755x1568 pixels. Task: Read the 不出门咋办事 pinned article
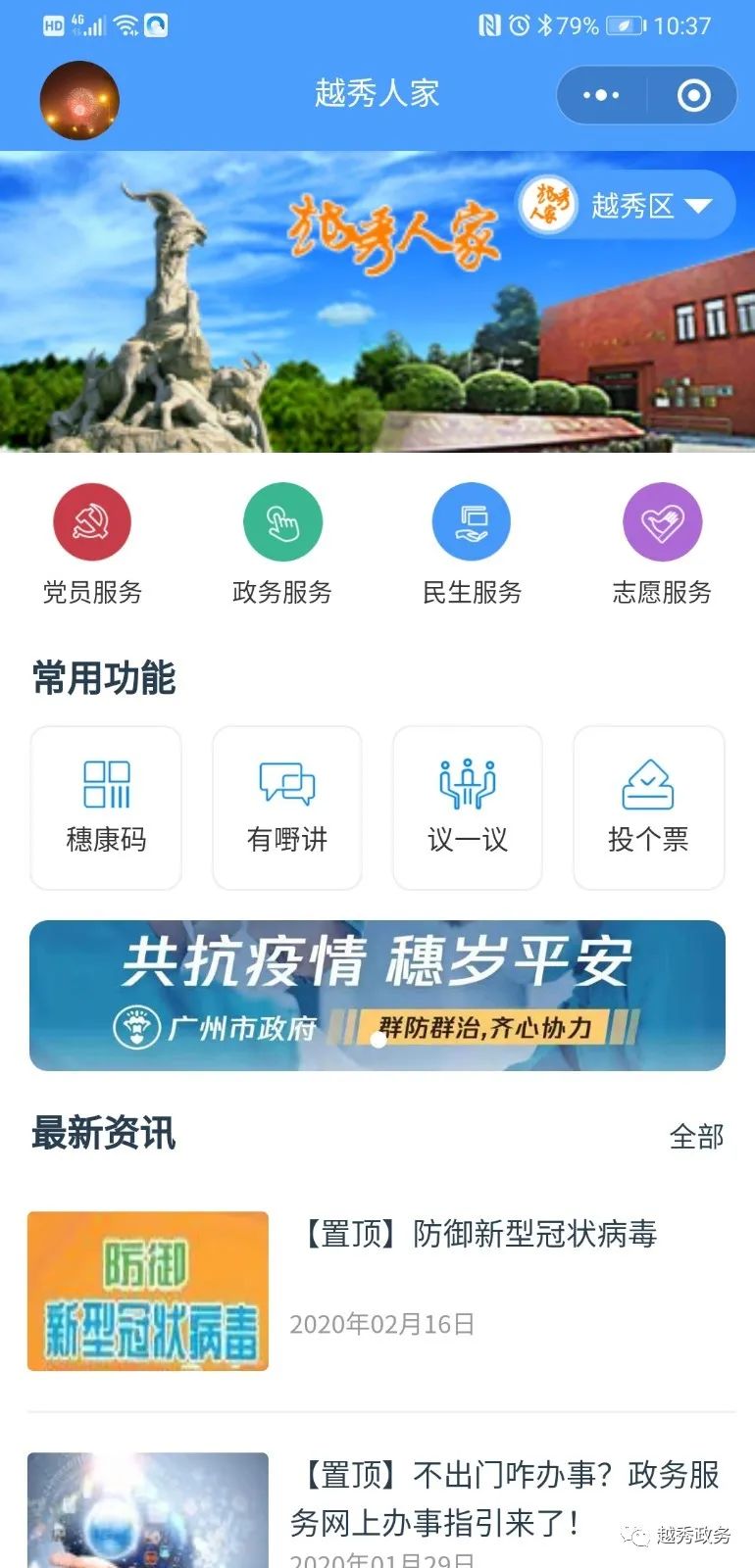pyautogui.click(x=505, y=1497)
